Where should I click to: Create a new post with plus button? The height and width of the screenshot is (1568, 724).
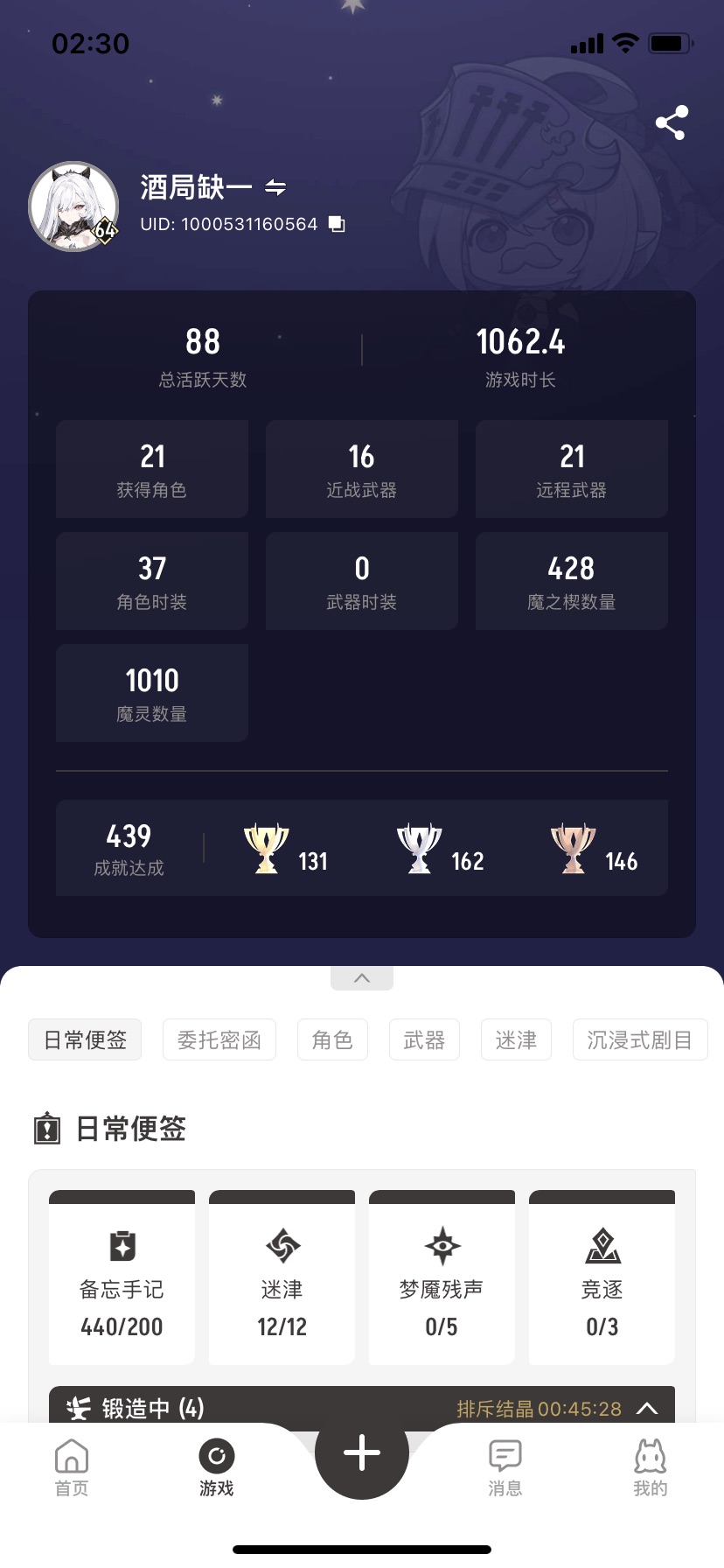[x=362, y=1453]
